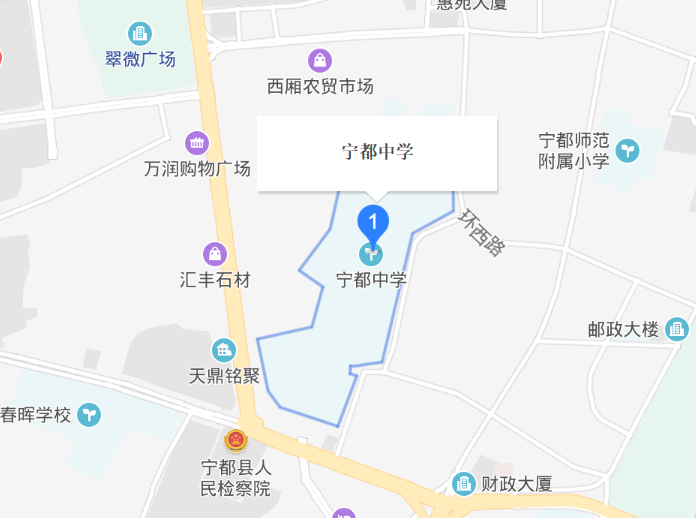Tap the 财政大厦 building marker
Image resolution: width=696 pixels, height=518 pixels.
tap(464, 483)
